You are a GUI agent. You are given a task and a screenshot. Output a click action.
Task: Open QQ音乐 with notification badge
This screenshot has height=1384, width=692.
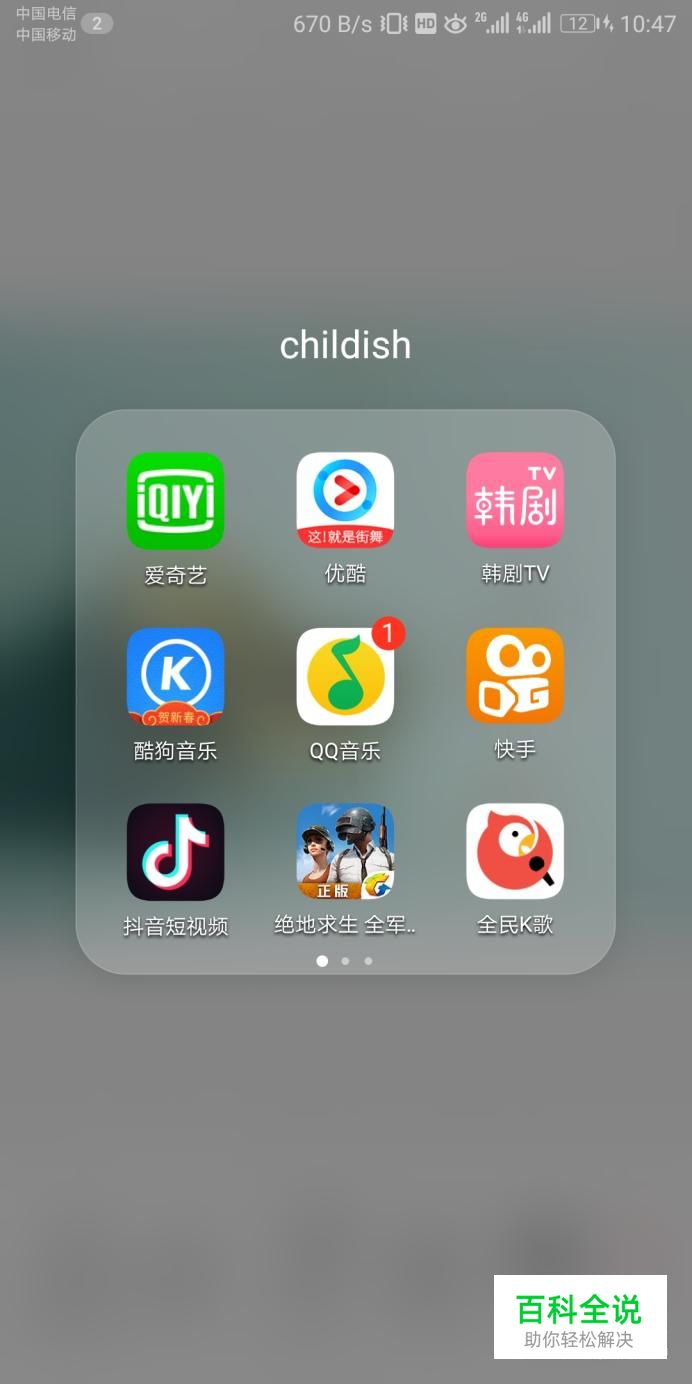tap(345, 677)
